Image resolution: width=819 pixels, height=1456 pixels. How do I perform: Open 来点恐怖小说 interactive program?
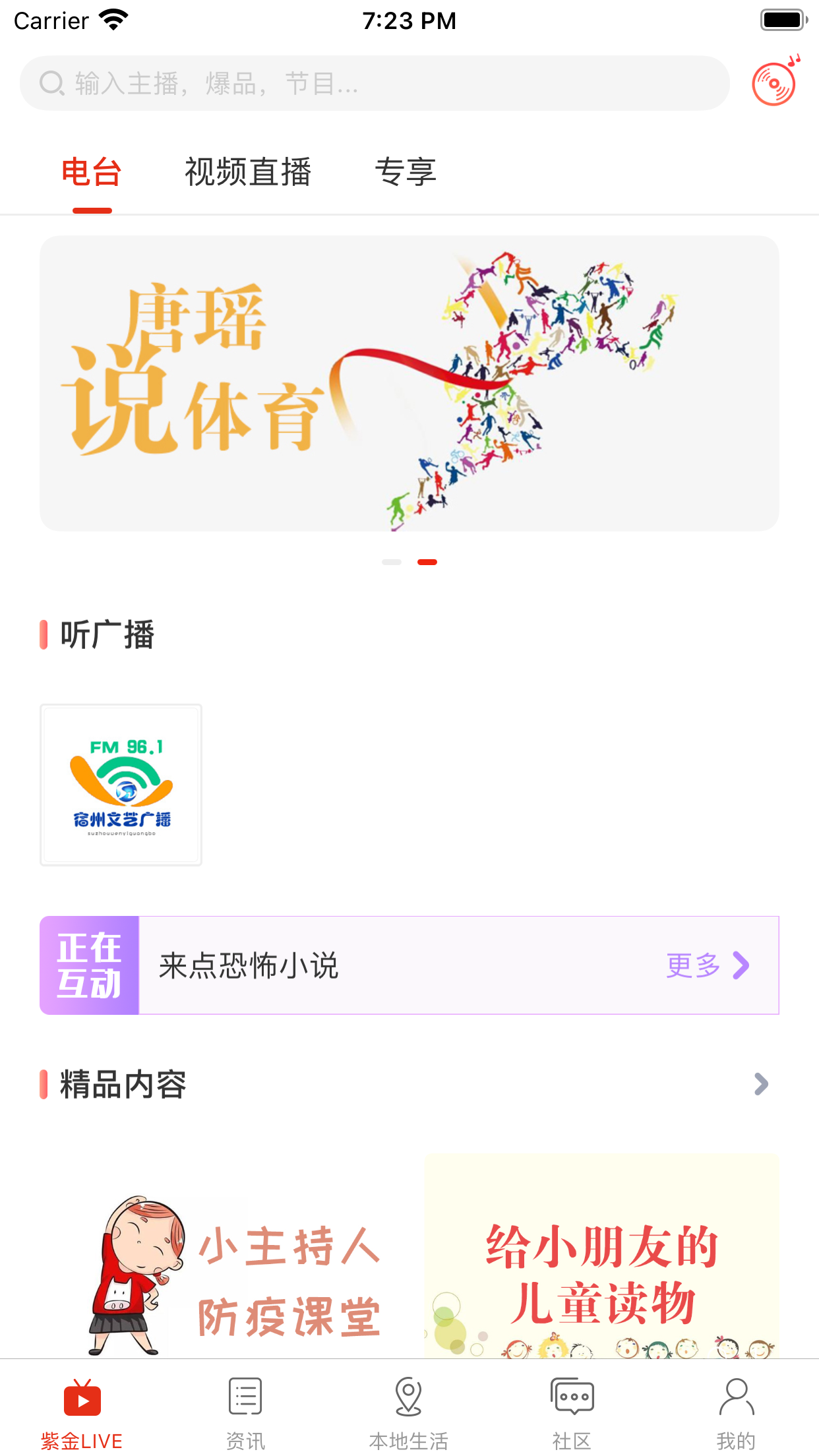click(x=247, y=965)
